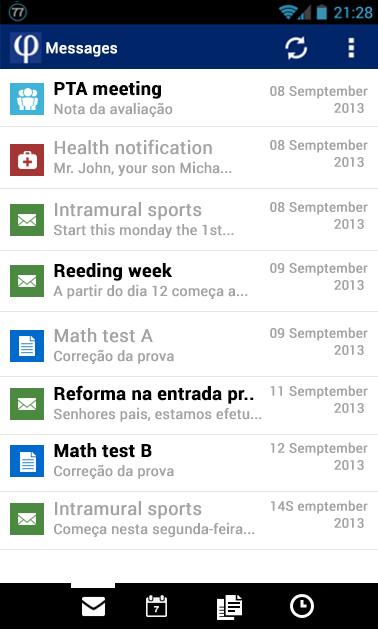Switch to the clock tab
This screenshot has width=378, height=629.
point(302,606)
